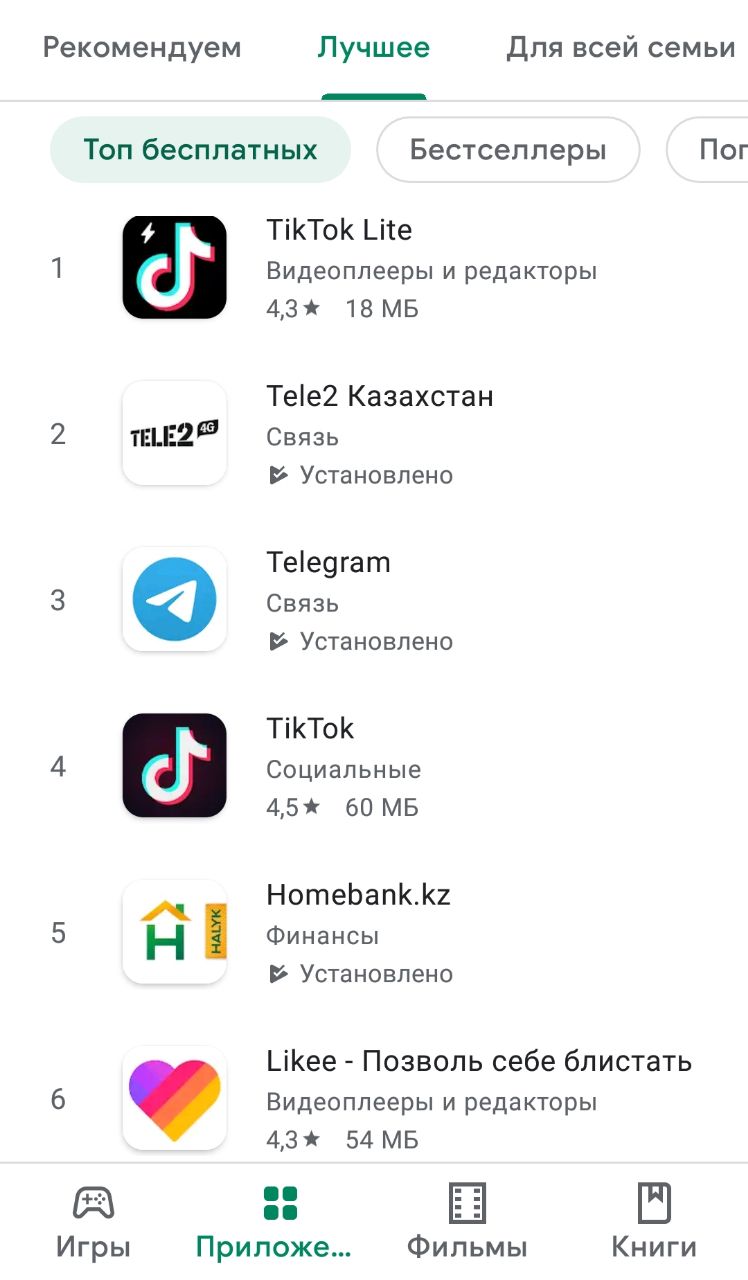
Task: Switch to the Фильмы section
Action: tap(467, 1222)
